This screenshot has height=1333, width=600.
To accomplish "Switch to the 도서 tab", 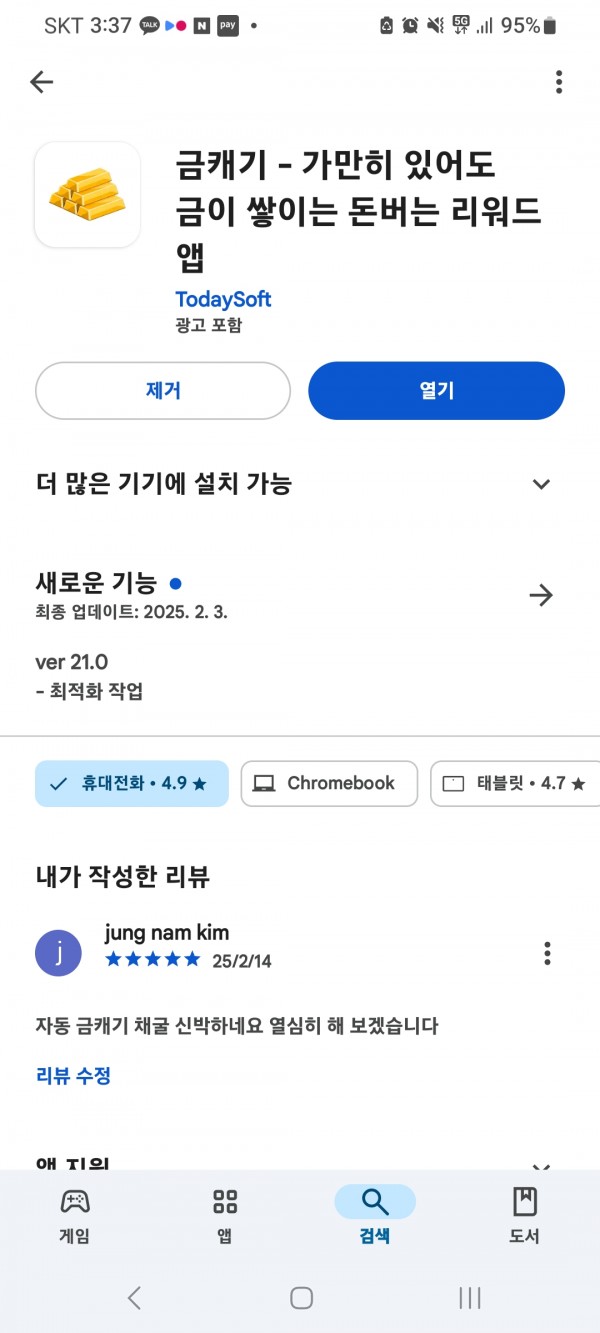I will 524,1215.
